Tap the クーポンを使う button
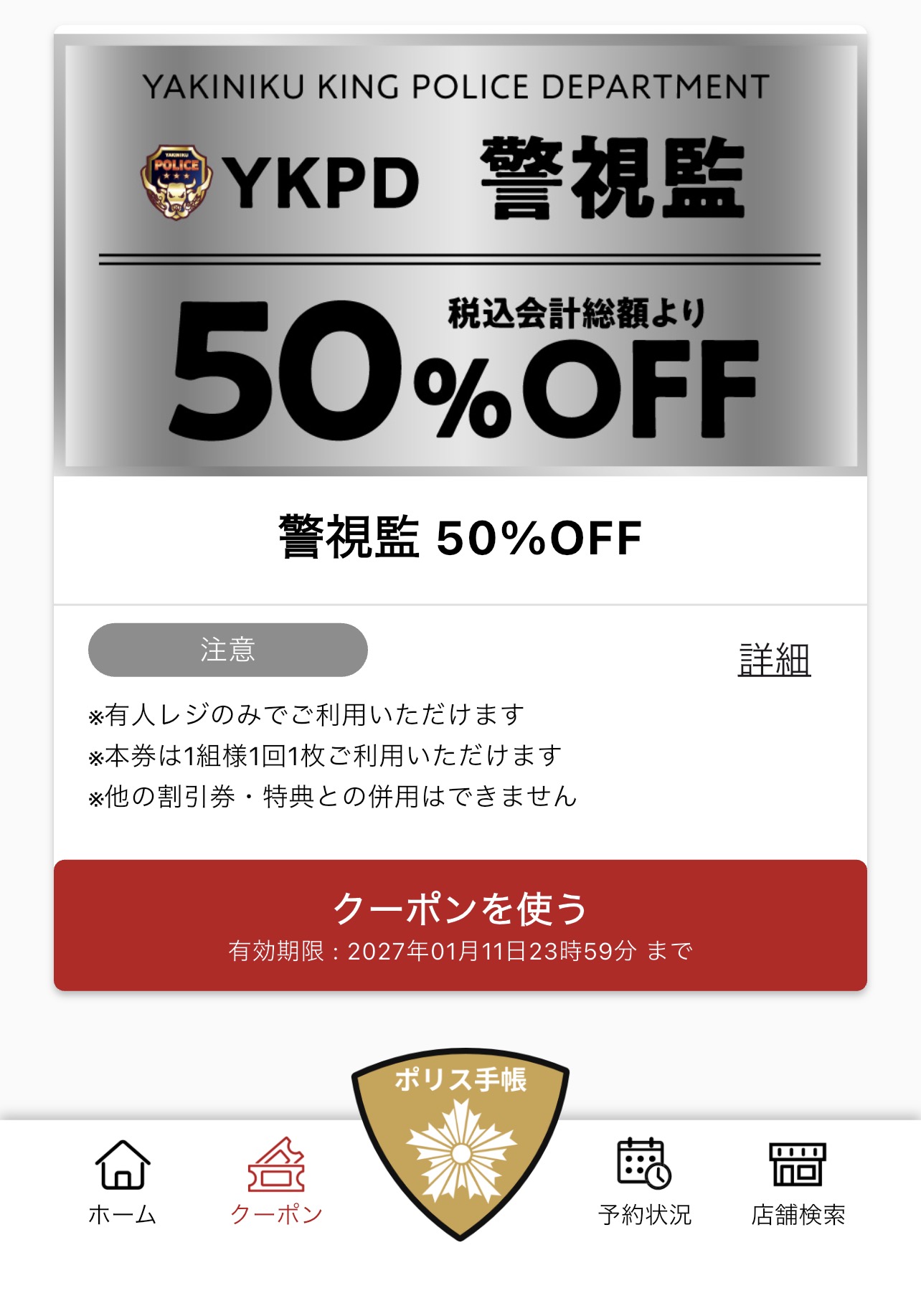921x1316 pixels. point(460,924)
